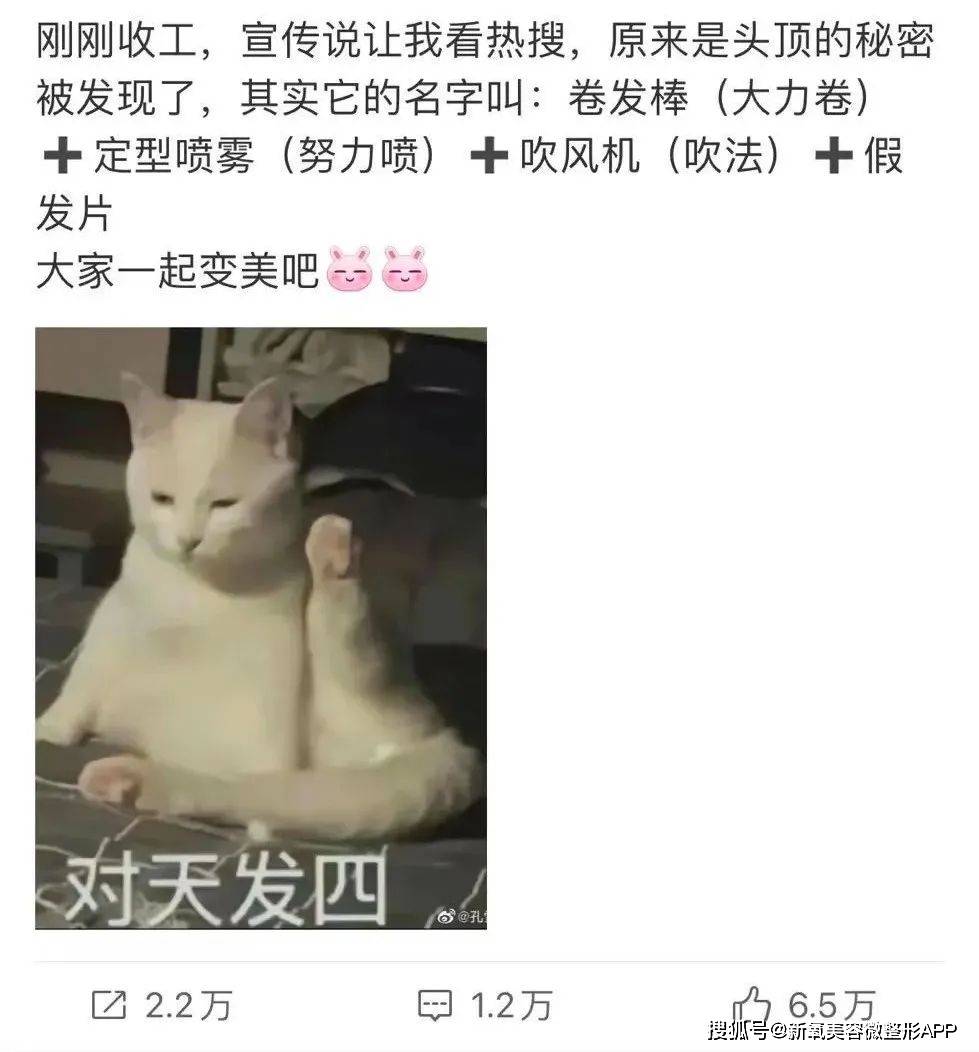This screenshot has width=979, height=1052.
Task: Open the white cat meme image
Action: pyautogui.click(x=260, y=628)
